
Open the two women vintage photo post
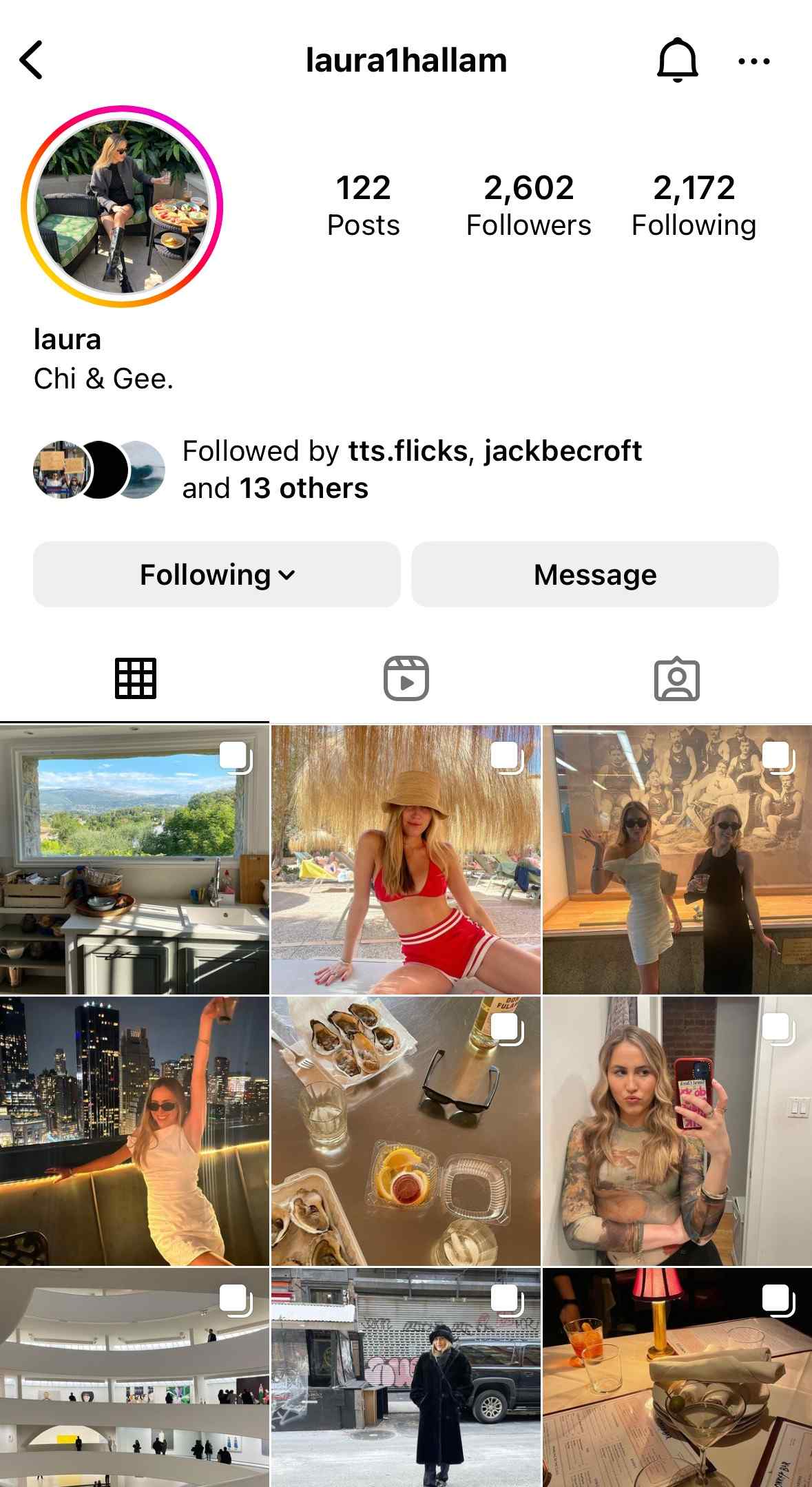(x=677, y=860)
